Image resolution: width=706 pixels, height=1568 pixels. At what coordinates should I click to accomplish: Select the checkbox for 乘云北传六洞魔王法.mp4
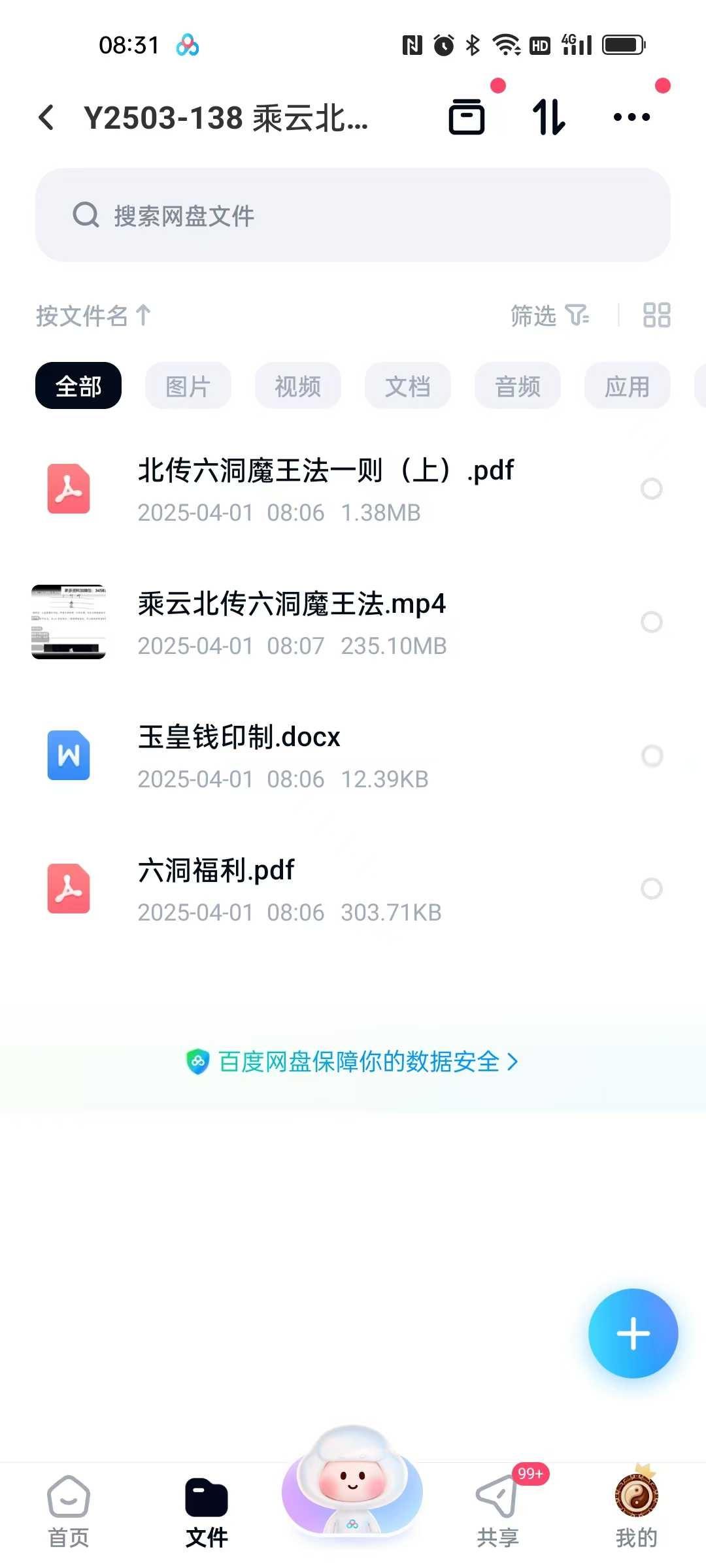tap(652, 622)
